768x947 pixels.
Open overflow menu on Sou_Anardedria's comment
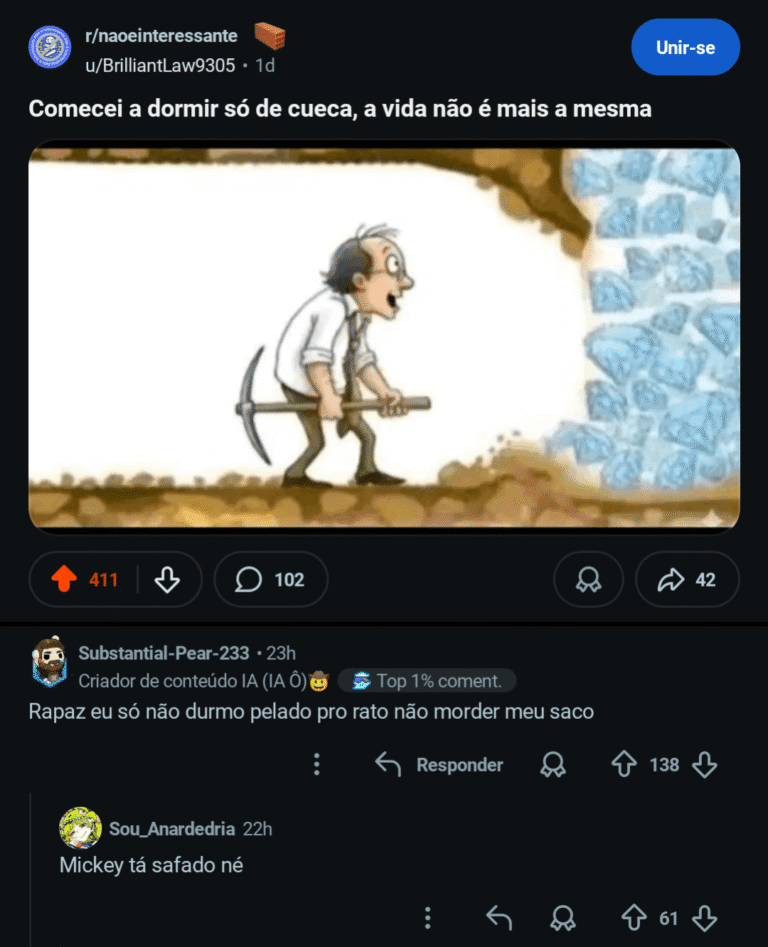pos(428,918)
